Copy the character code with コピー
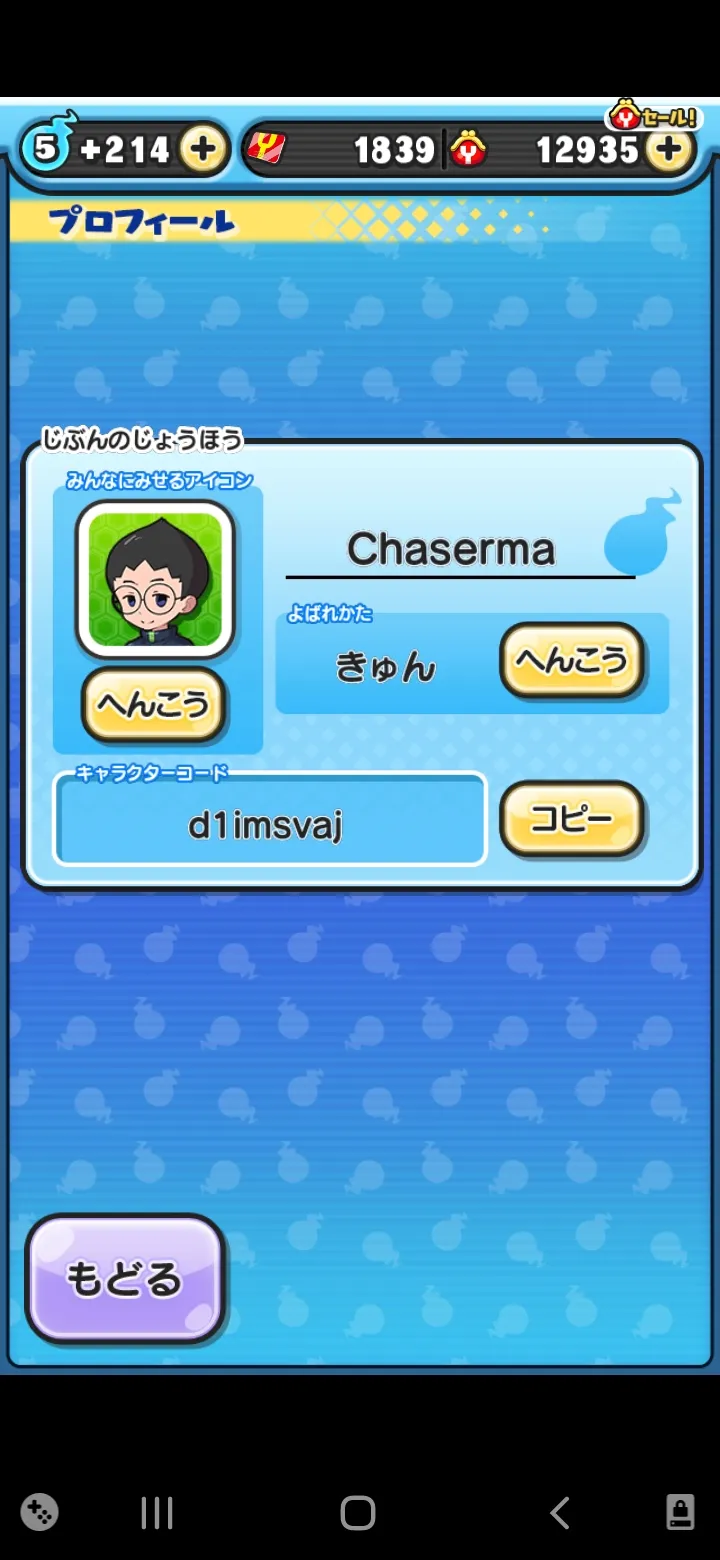Image resolution: width=720 pixels, height=1560 pixels. pos(571,820)
